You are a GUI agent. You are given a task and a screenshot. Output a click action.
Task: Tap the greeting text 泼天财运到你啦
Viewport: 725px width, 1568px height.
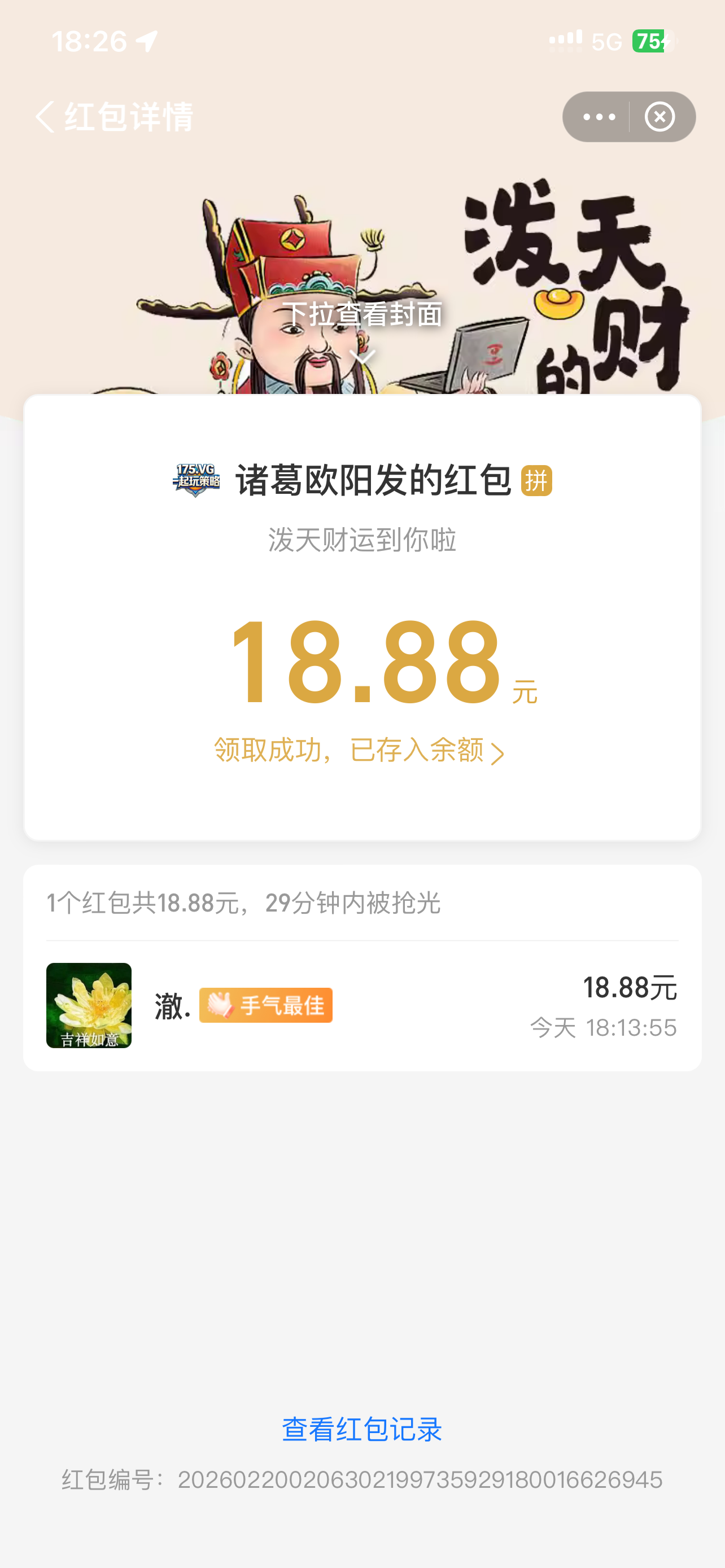[363, 538]
